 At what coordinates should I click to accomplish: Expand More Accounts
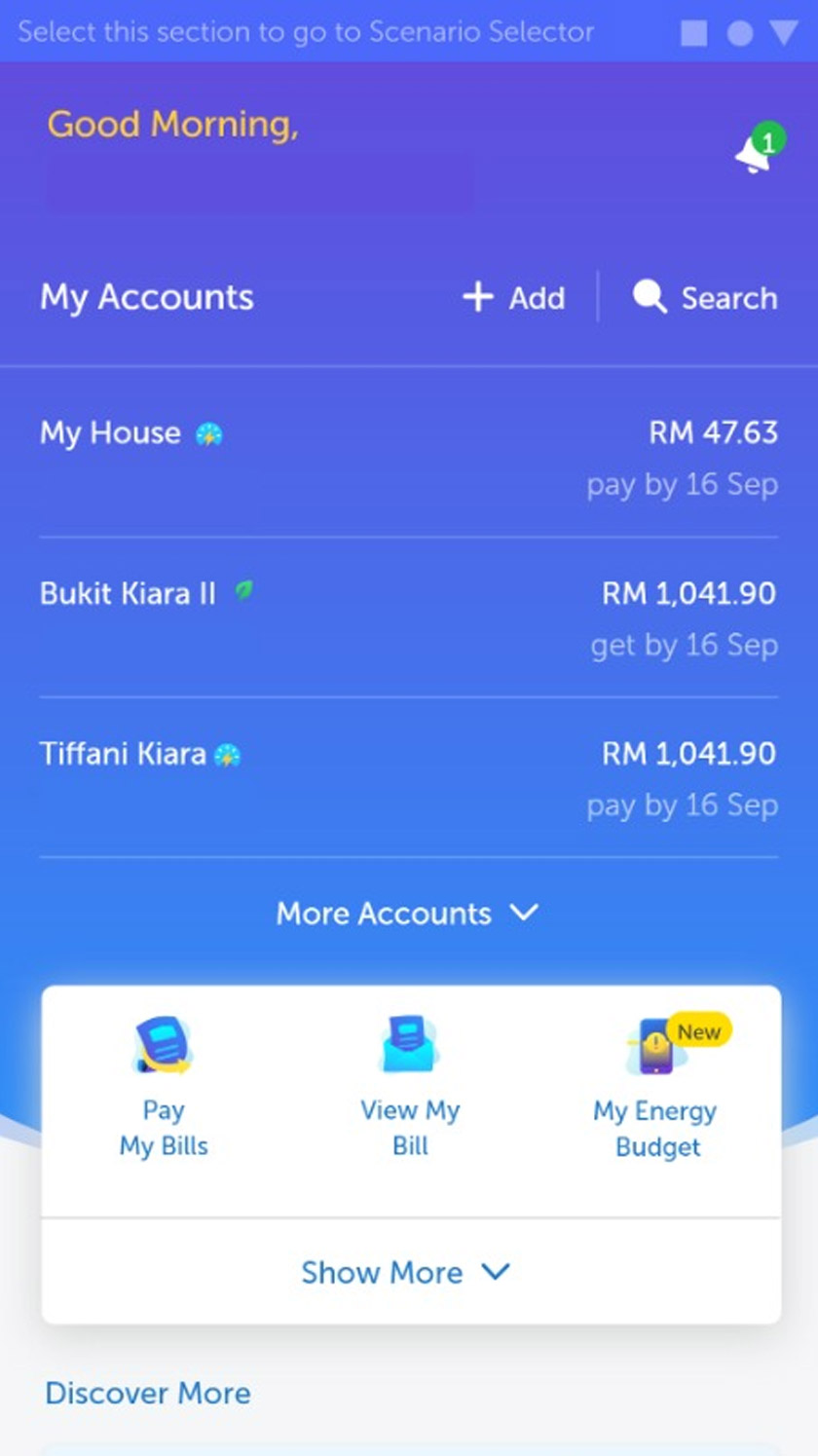pyautogui.click(x=408, y=914)
